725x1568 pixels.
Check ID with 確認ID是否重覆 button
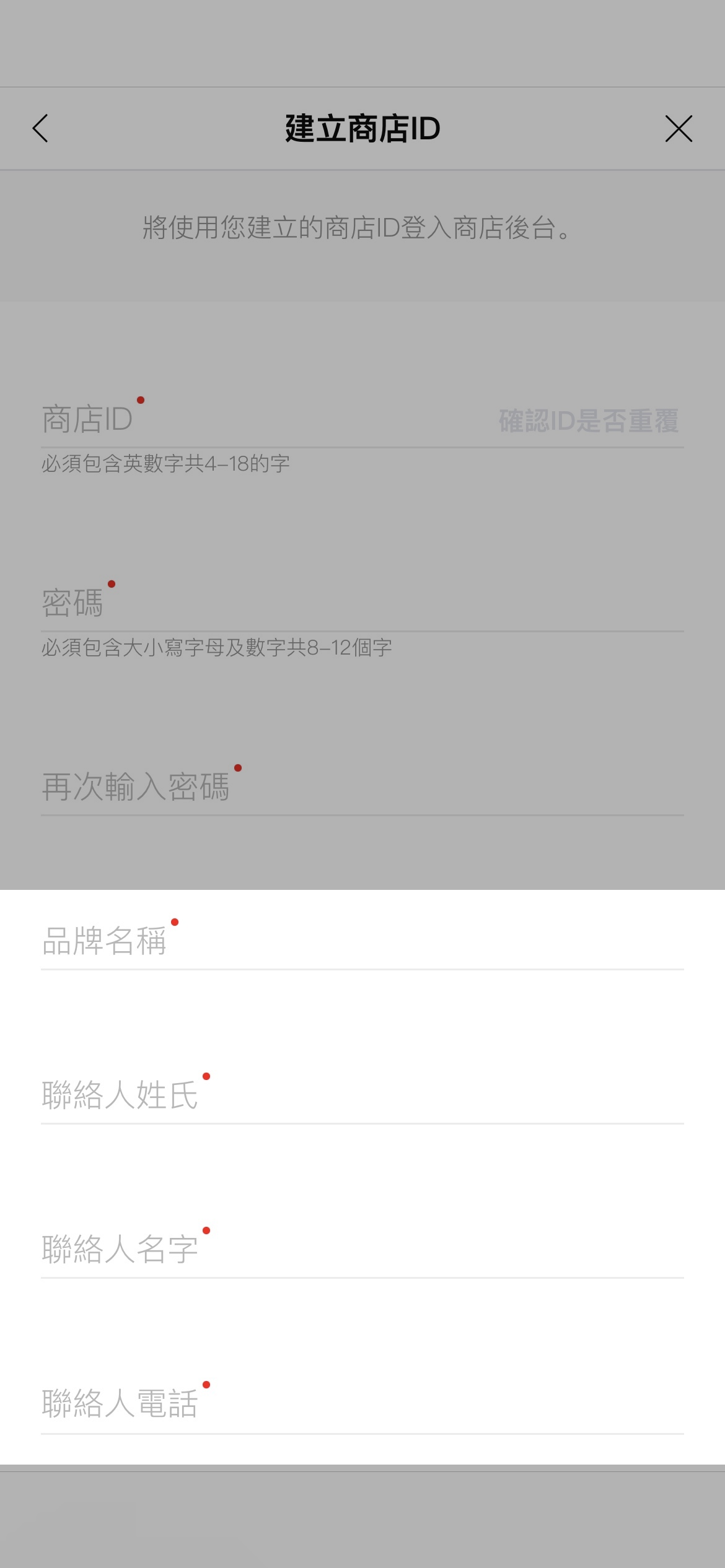tap(588, 421)
